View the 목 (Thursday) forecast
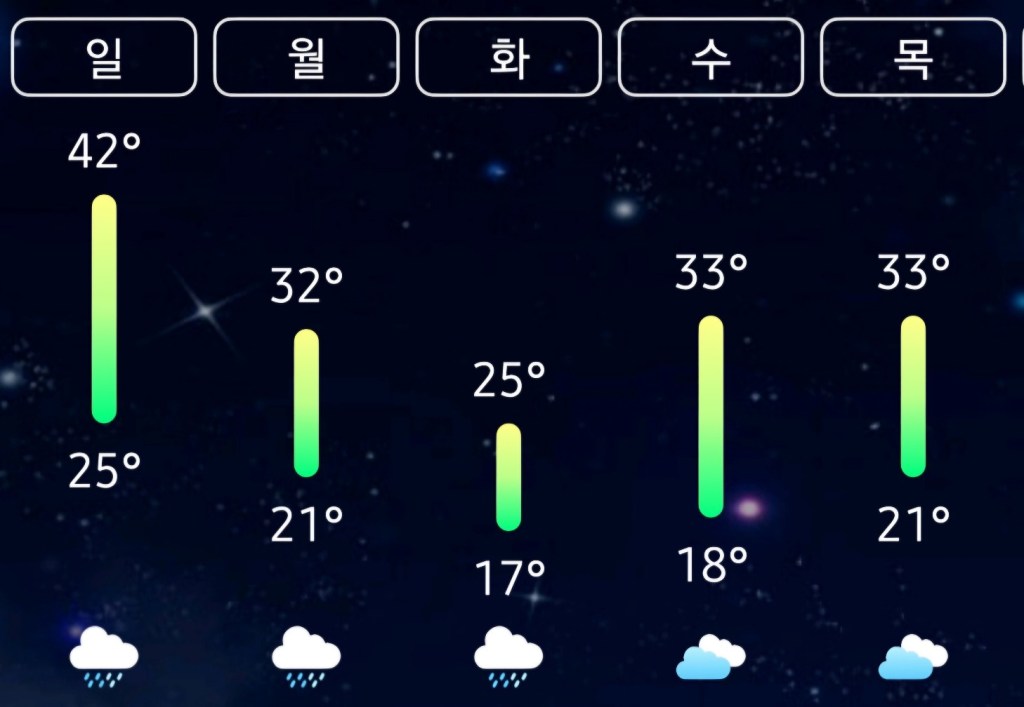The image size is (1024, 707). click(x=912, y=58)
